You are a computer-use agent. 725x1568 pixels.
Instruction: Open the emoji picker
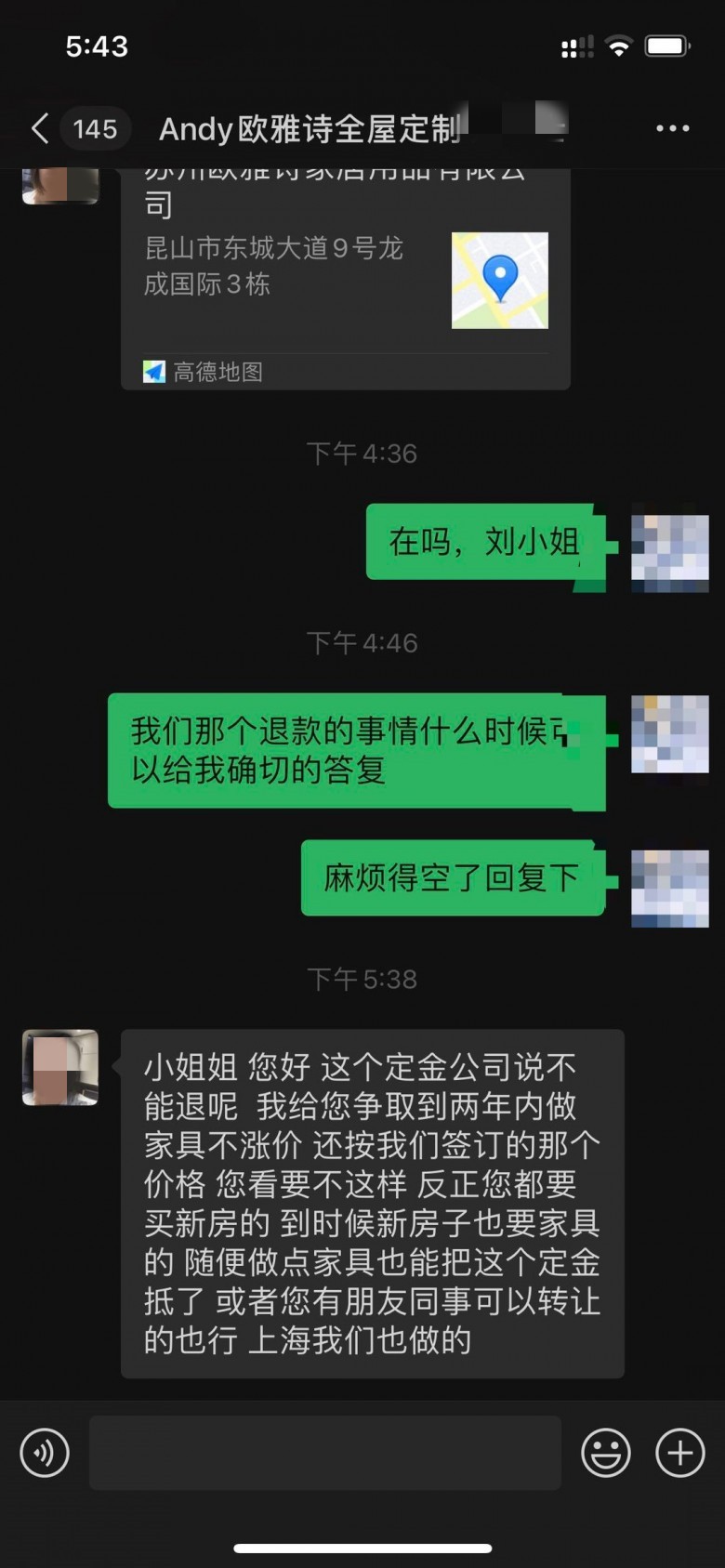click(x=605, y=1453)
